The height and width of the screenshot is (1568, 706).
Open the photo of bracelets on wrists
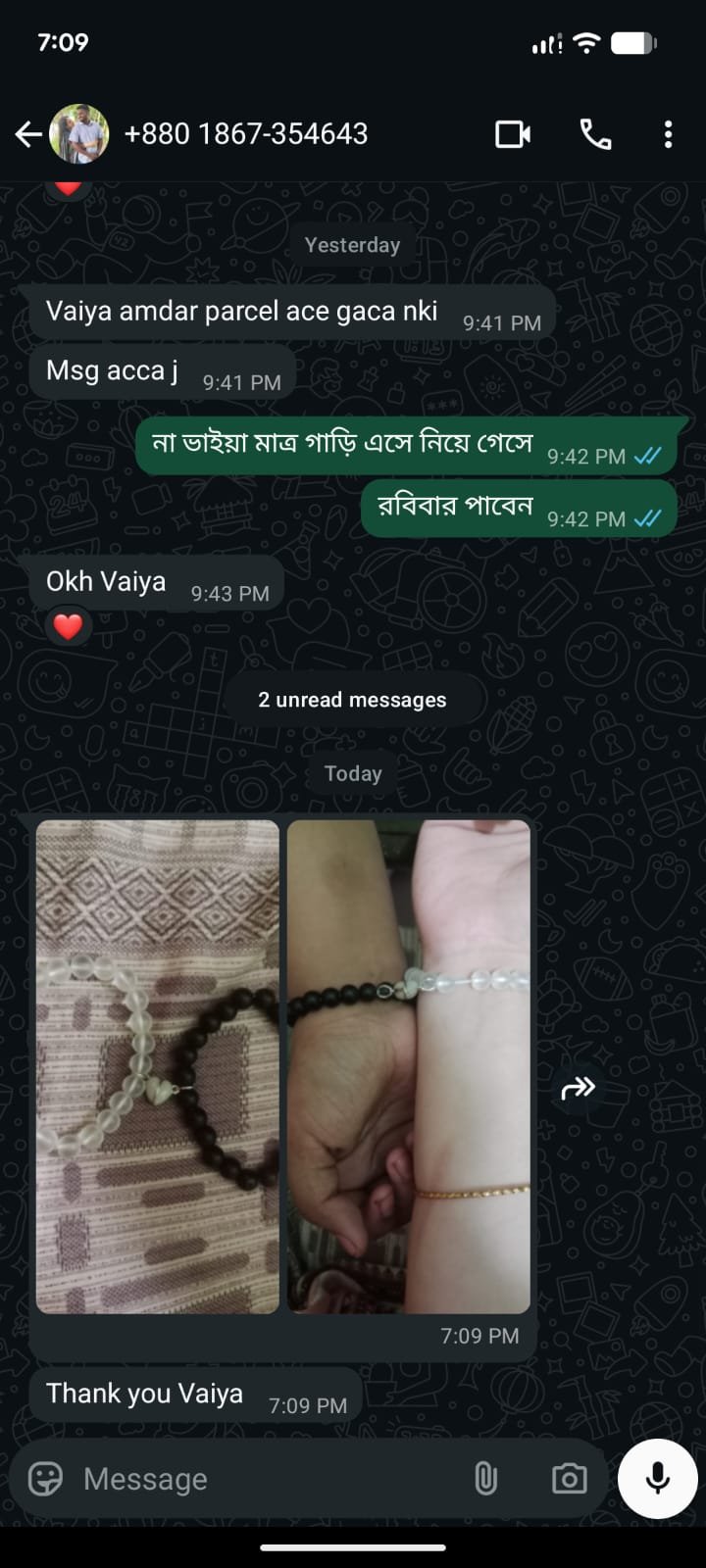point(409,1066)
